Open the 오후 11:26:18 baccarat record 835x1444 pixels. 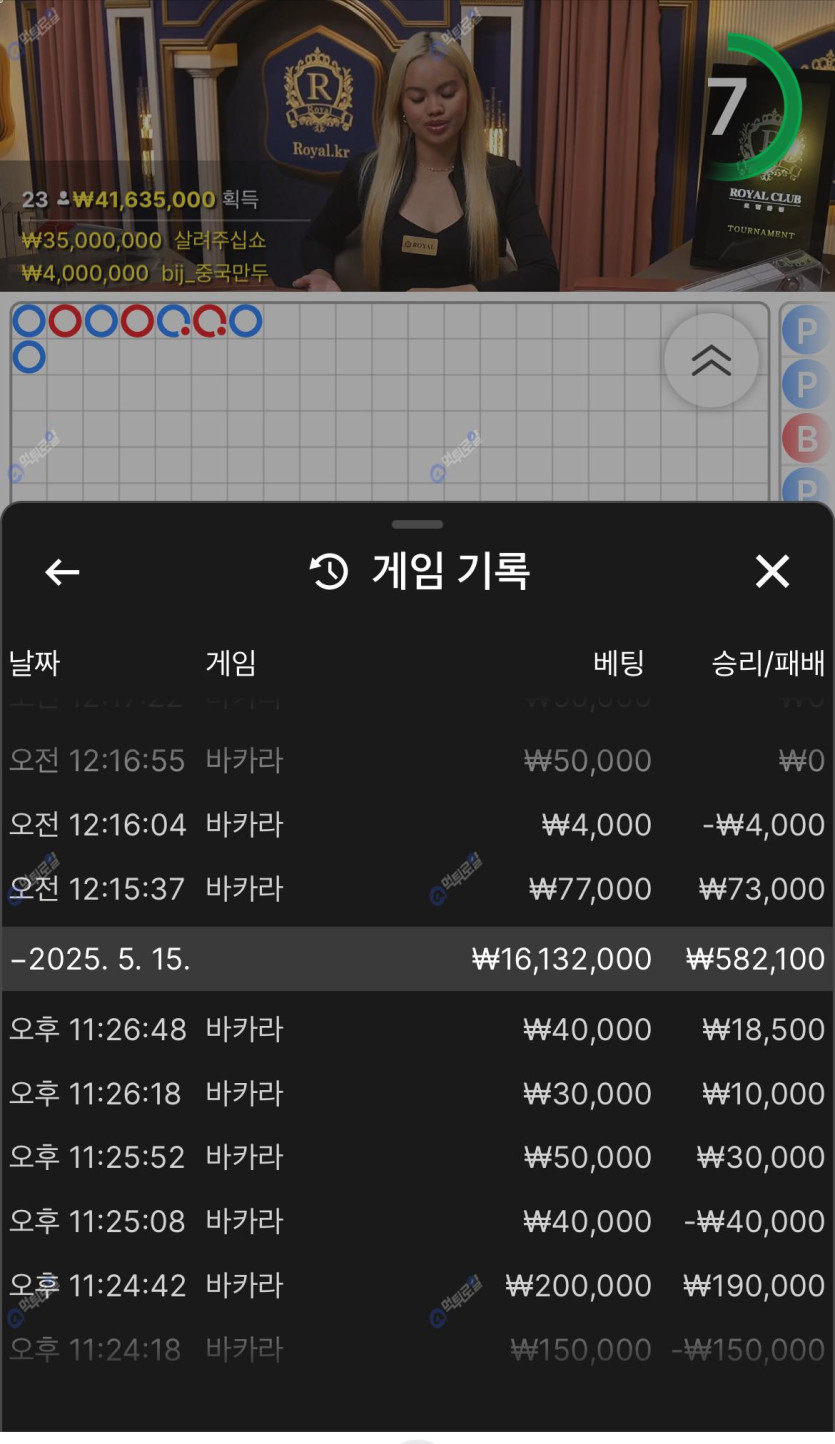coord(417,1093)
